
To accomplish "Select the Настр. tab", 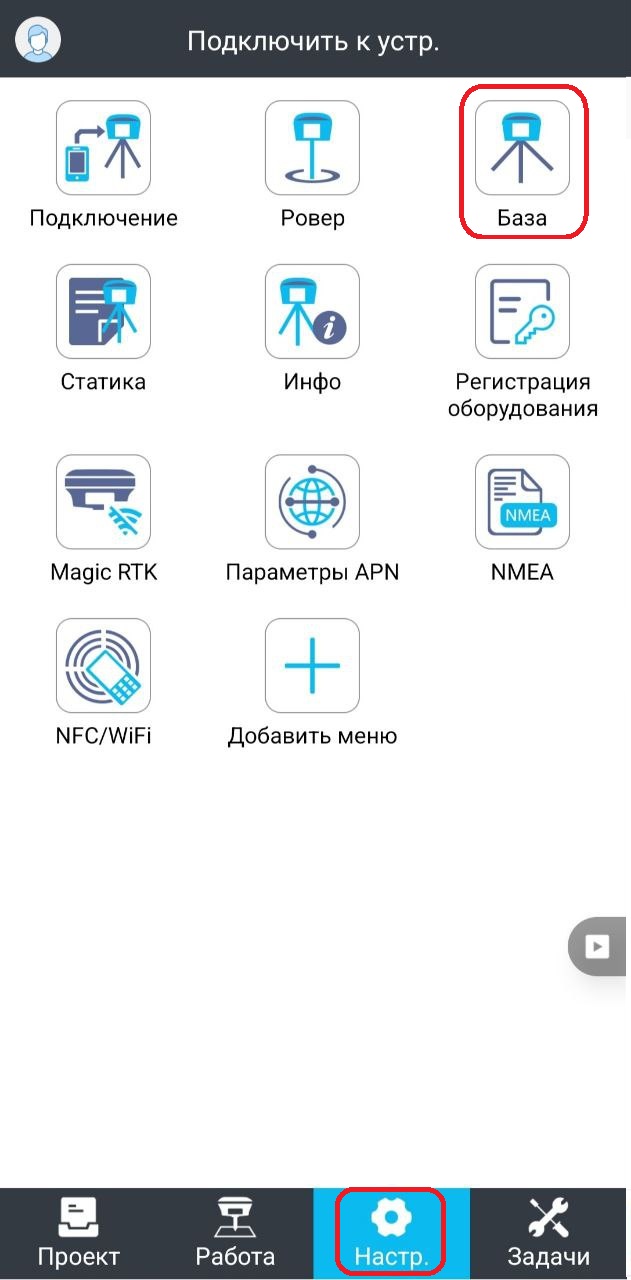I will point(391,1234).
